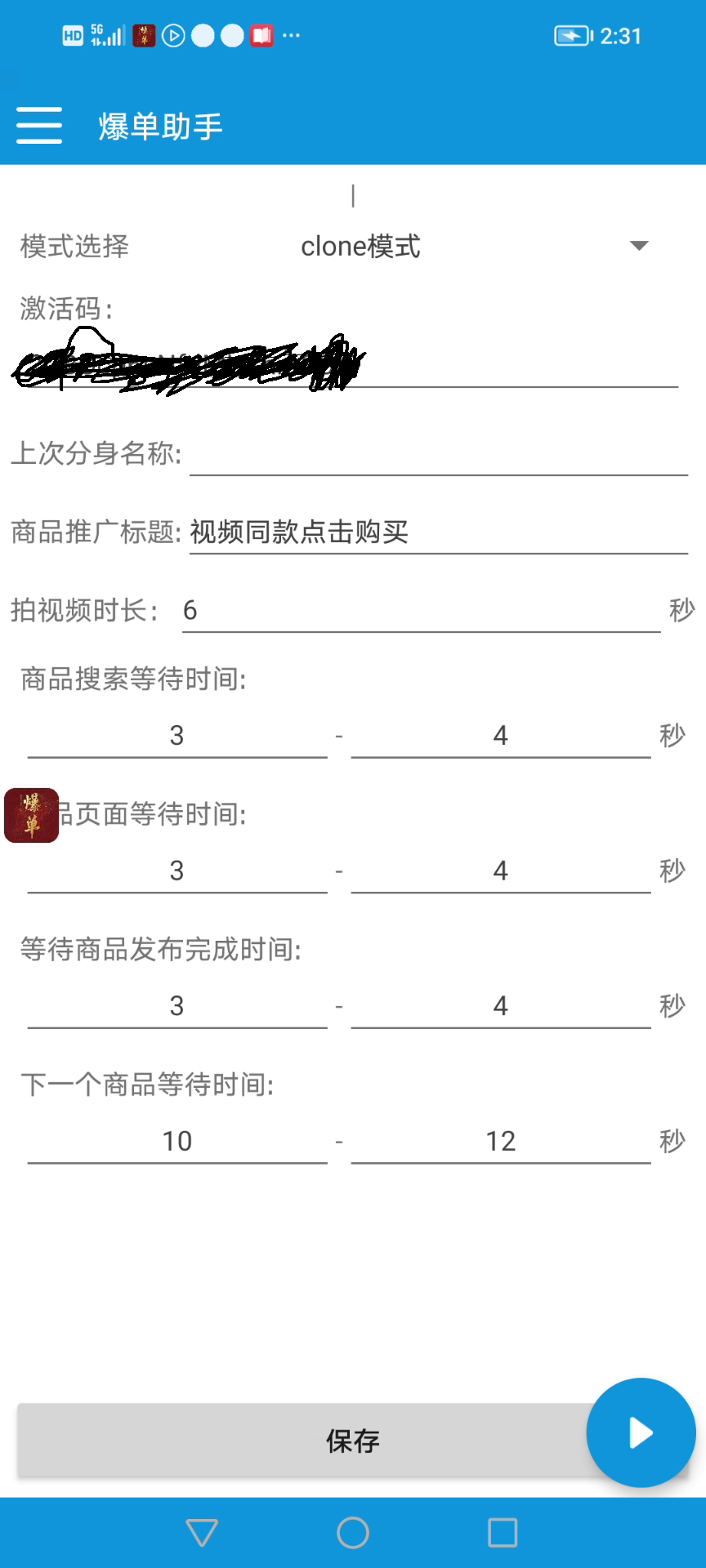The image size is (706, 1568).
Task: Go to the system home circle
Action: tap(353, 1532)
